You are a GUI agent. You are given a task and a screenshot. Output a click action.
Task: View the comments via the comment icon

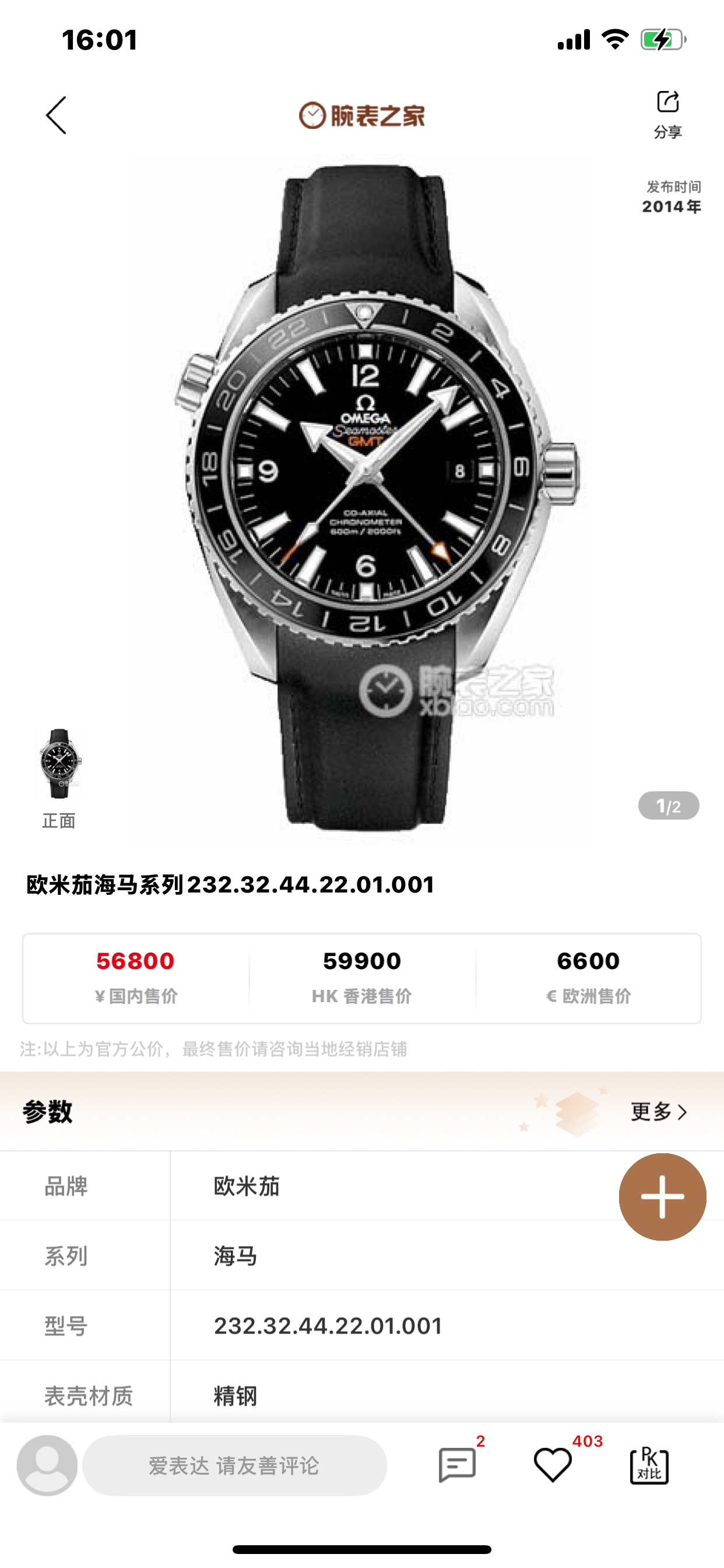coord(458,1465)
